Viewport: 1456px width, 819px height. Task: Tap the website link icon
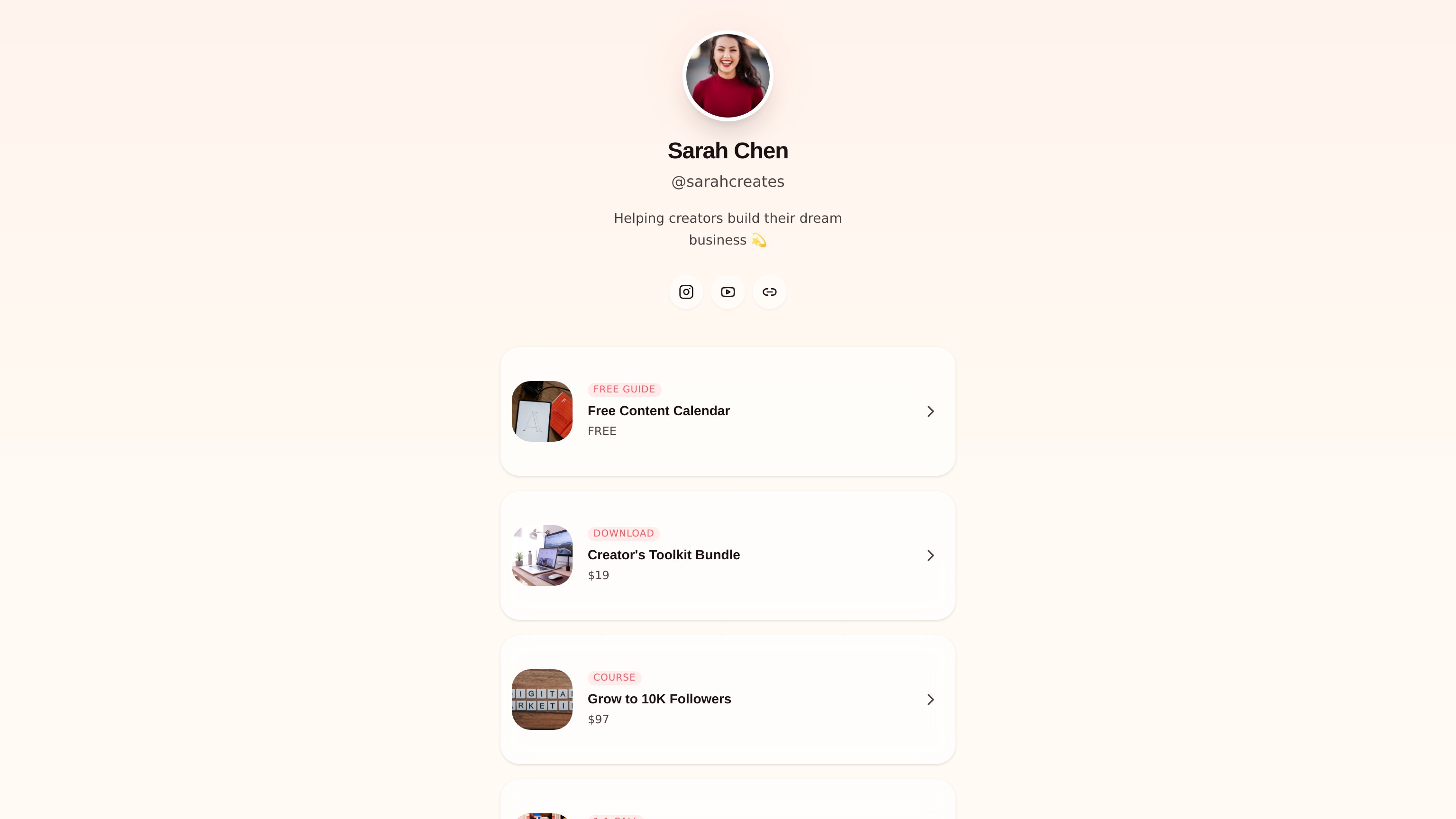[x=769, y=292]
